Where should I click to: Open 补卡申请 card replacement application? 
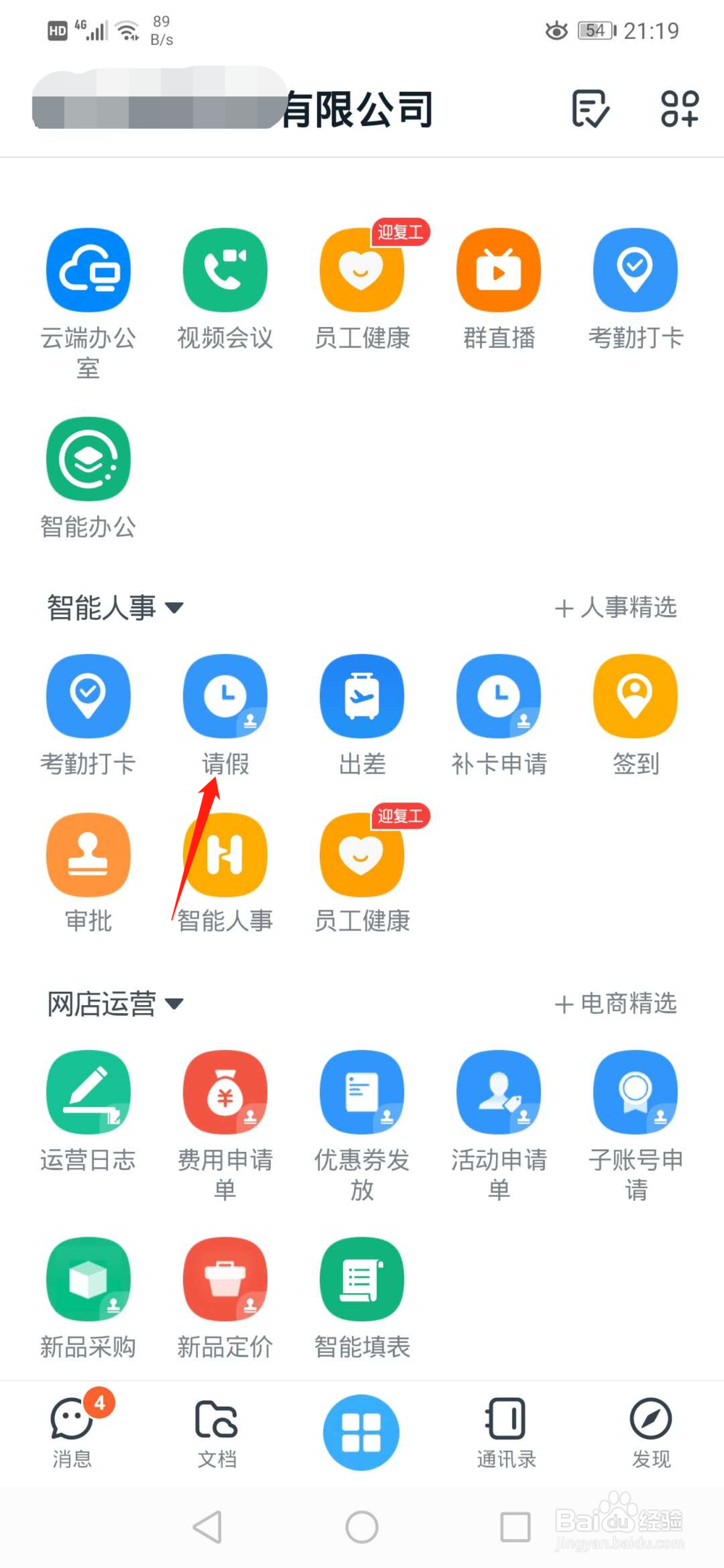click(498, 713)
